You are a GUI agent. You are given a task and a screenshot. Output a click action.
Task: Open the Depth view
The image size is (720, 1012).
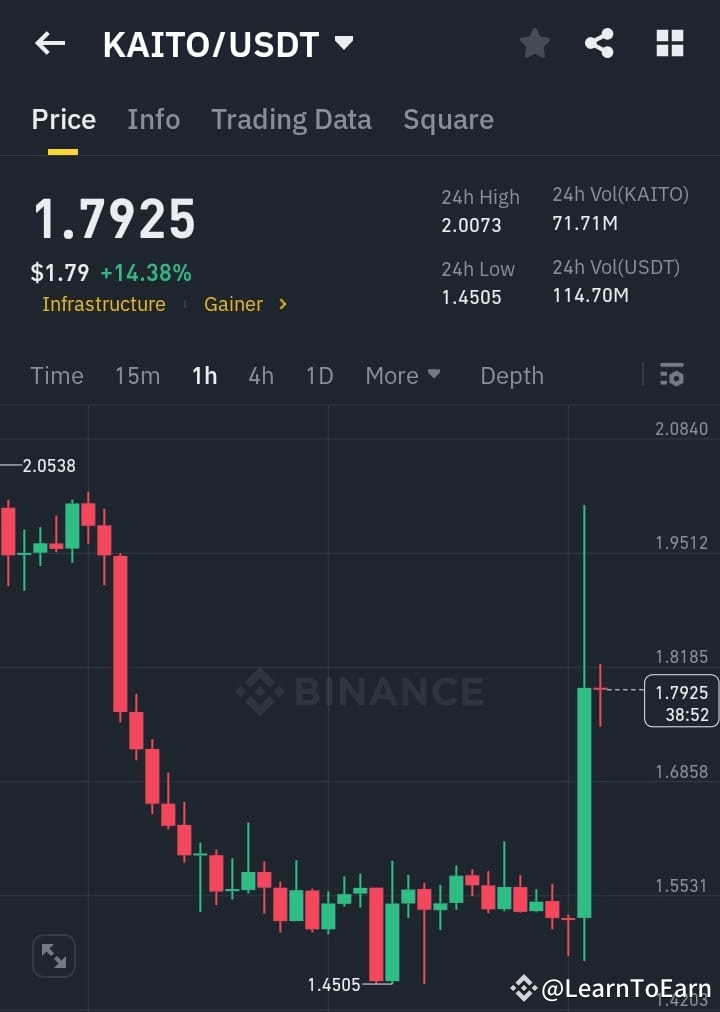pyautogui.click(x=512, y=375)
